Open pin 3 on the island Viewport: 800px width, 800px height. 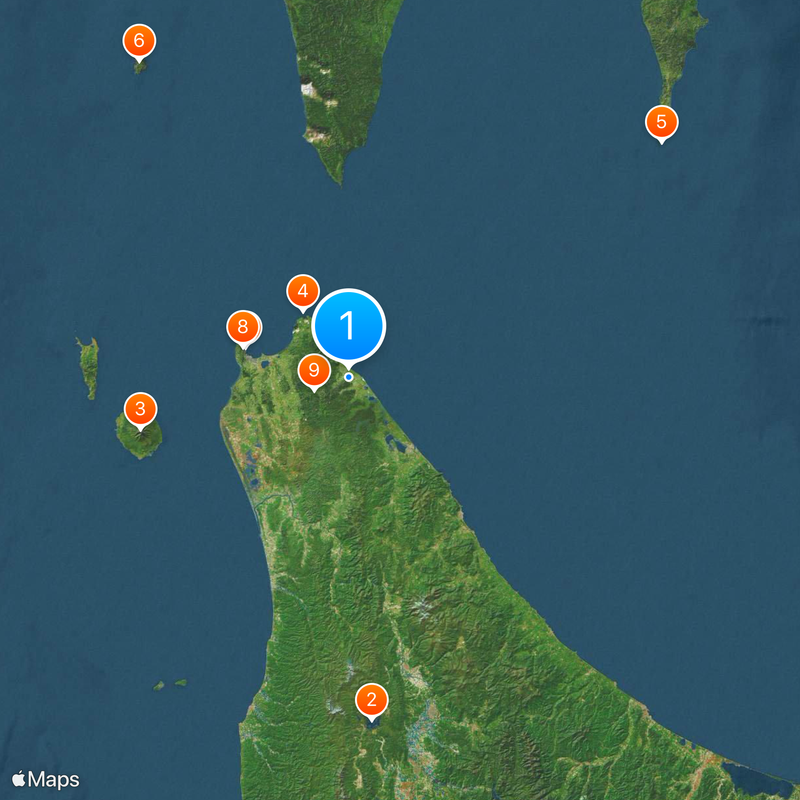pos(140,408)
